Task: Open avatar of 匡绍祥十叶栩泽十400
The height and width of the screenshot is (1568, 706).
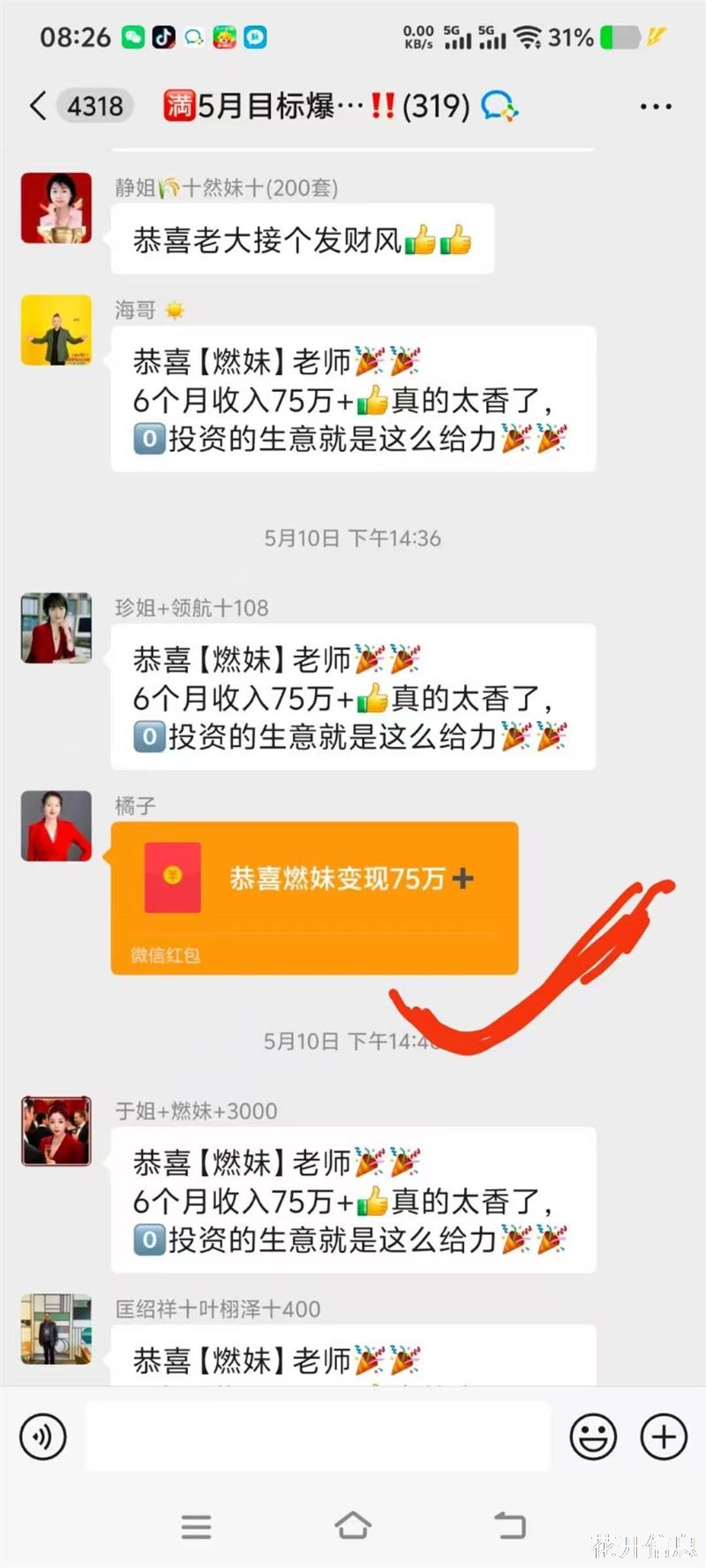Action: 56,1329
